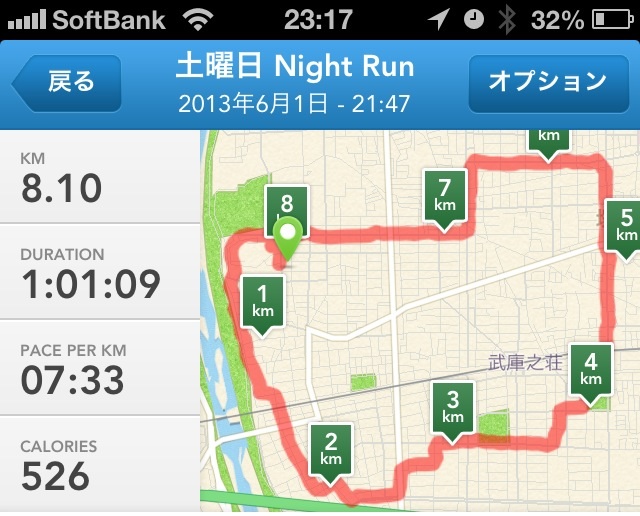Go back with the 戻る button
Viewport: 640px width, 516px height.
(68, 82)
